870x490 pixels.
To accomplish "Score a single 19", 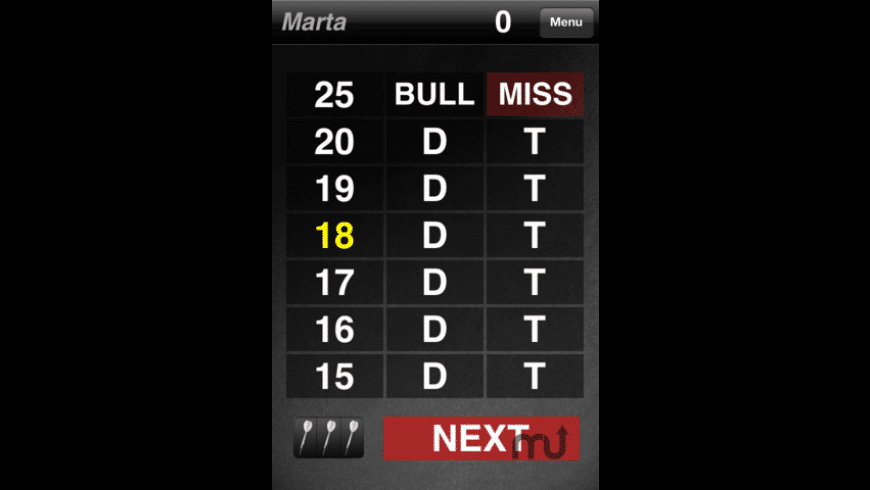I will click(x=334, y=189).
